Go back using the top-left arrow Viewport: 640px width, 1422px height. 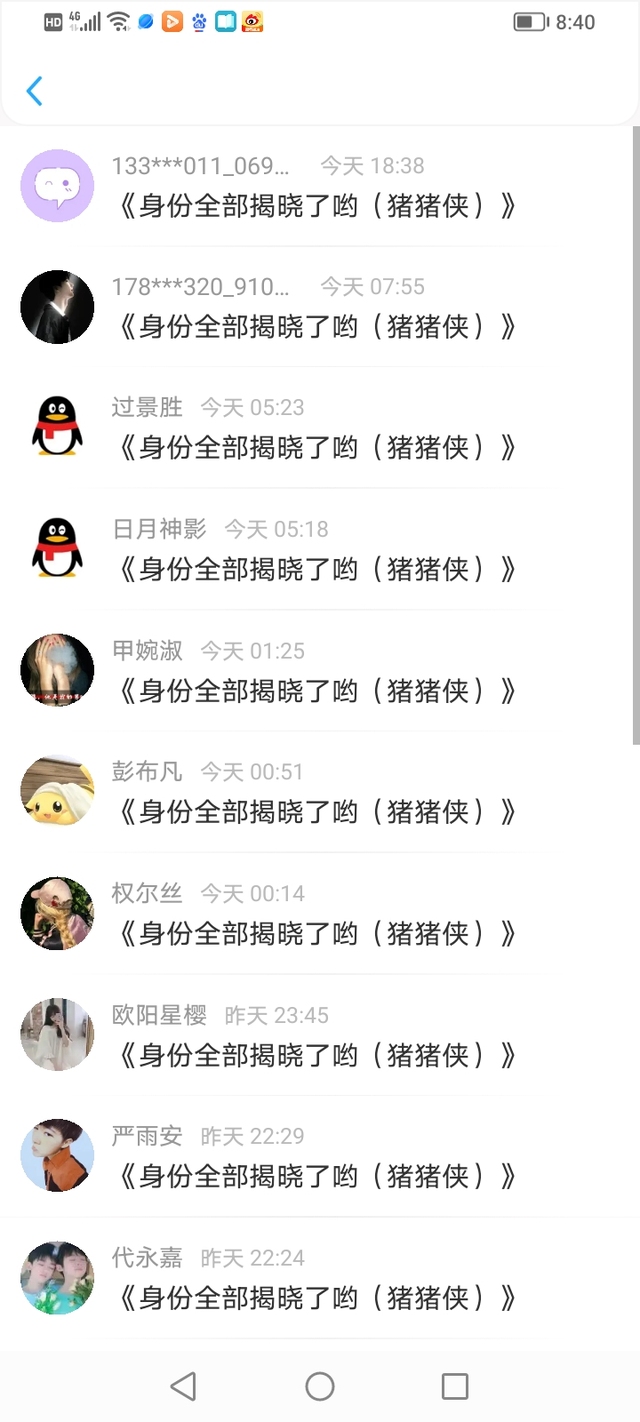[34, 91]
